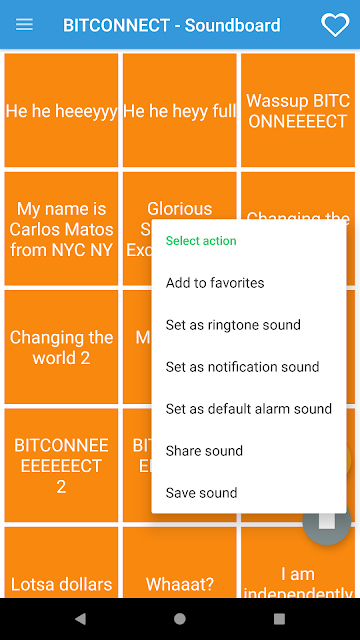Choose Set as default alarm sound
The image size is (360, 640).
coord(249,409)
